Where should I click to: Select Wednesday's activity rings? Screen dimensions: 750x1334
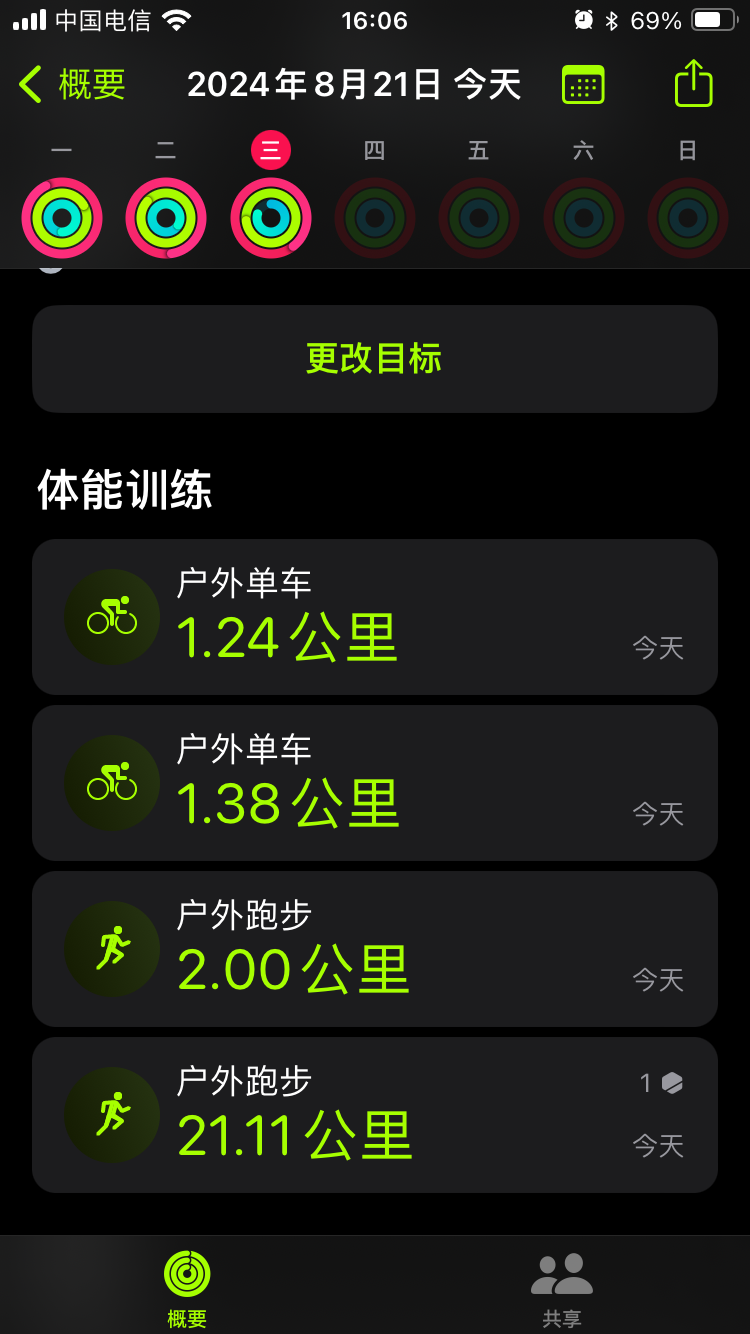pos(271,218)
